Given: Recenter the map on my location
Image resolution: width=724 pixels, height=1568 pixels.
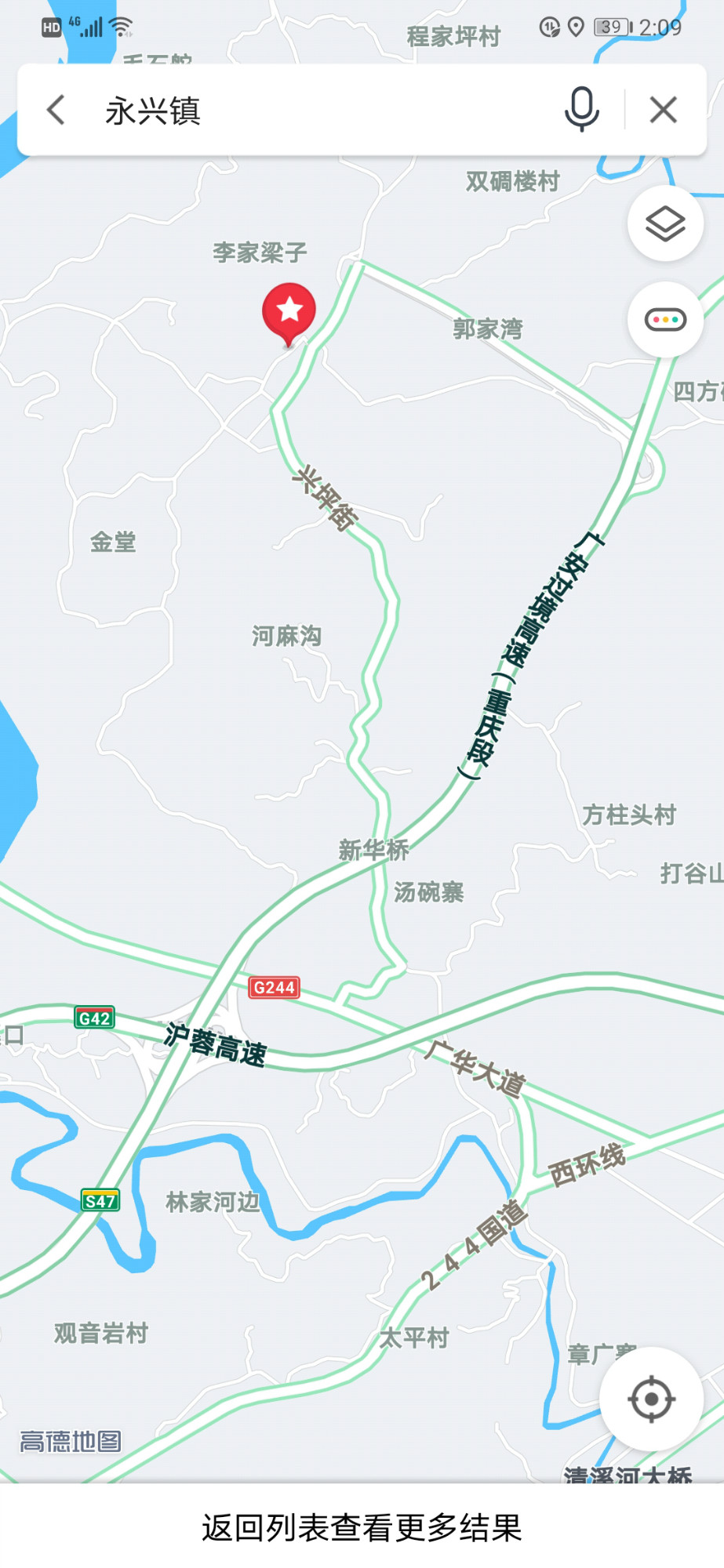Looking at the screenshot, I should [651, 1399].
